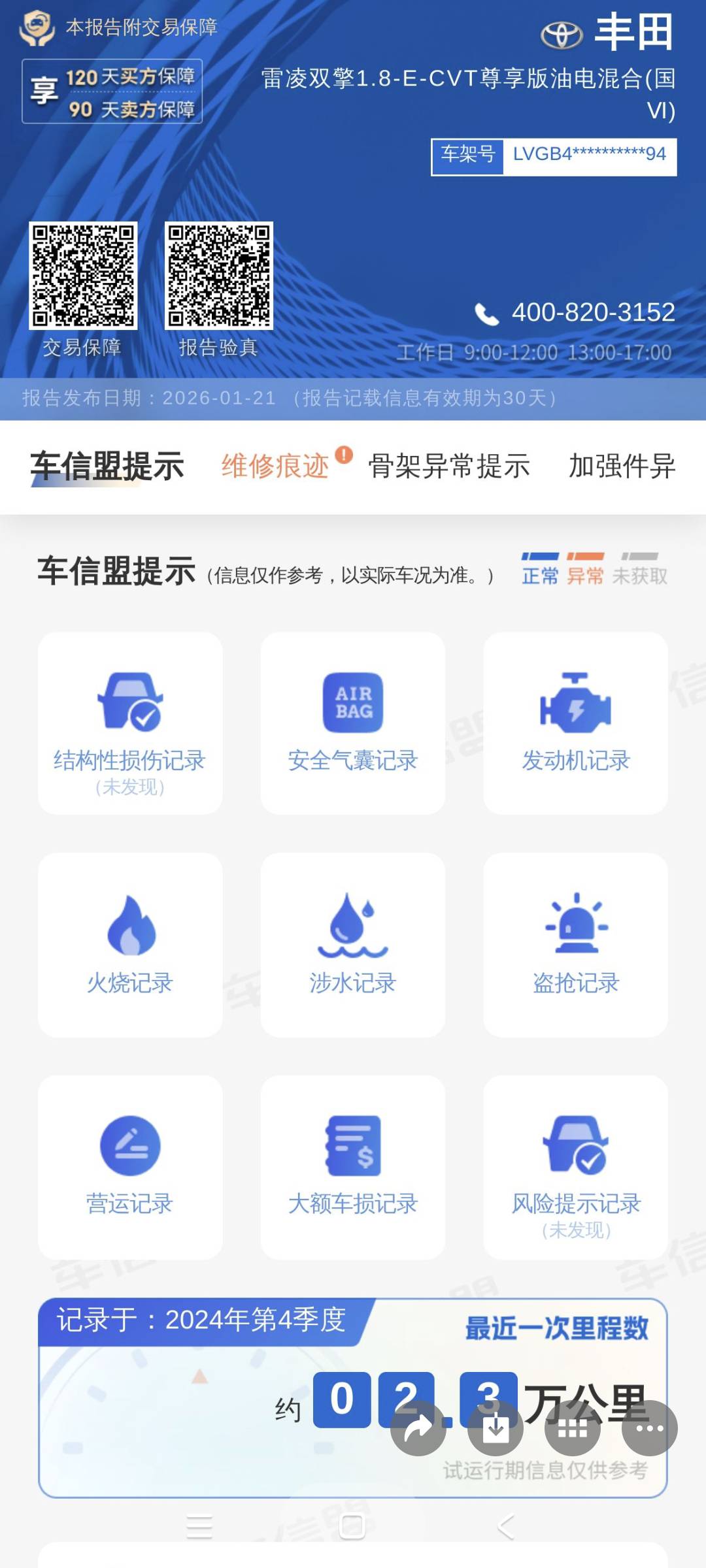This screenshot has height=1568, width=706.
Task: Select the 车信盟提示 tab
Action: point(107,466)
